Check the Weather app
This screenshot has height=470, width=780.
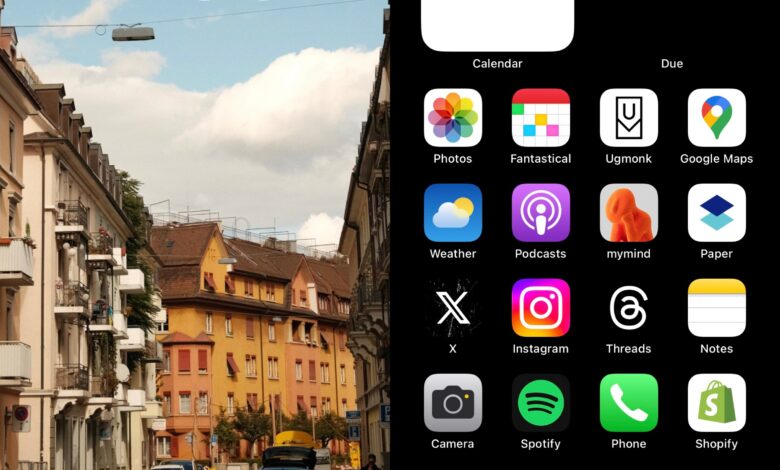coord(453,213)
